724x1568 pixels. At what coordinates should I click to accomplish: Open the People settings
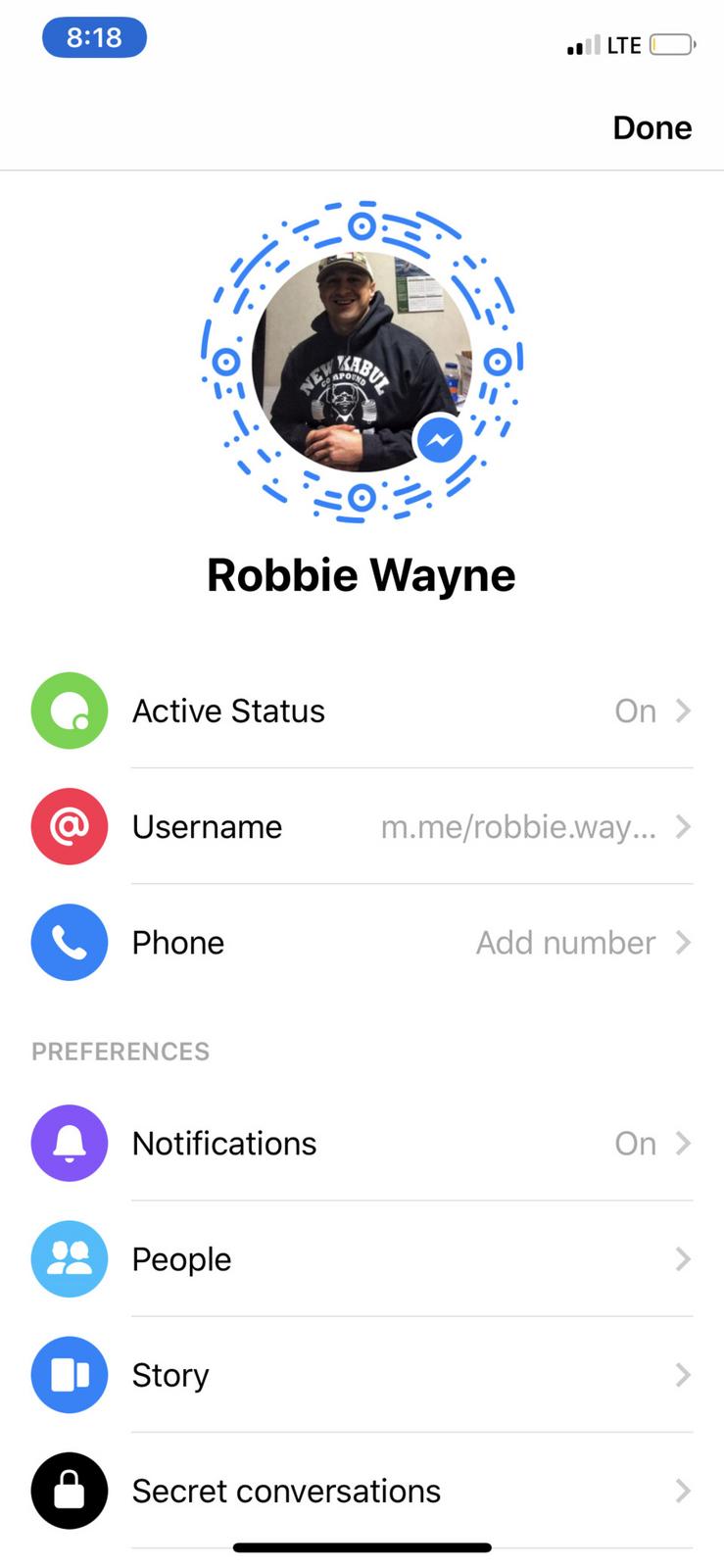pos(362,1258)
